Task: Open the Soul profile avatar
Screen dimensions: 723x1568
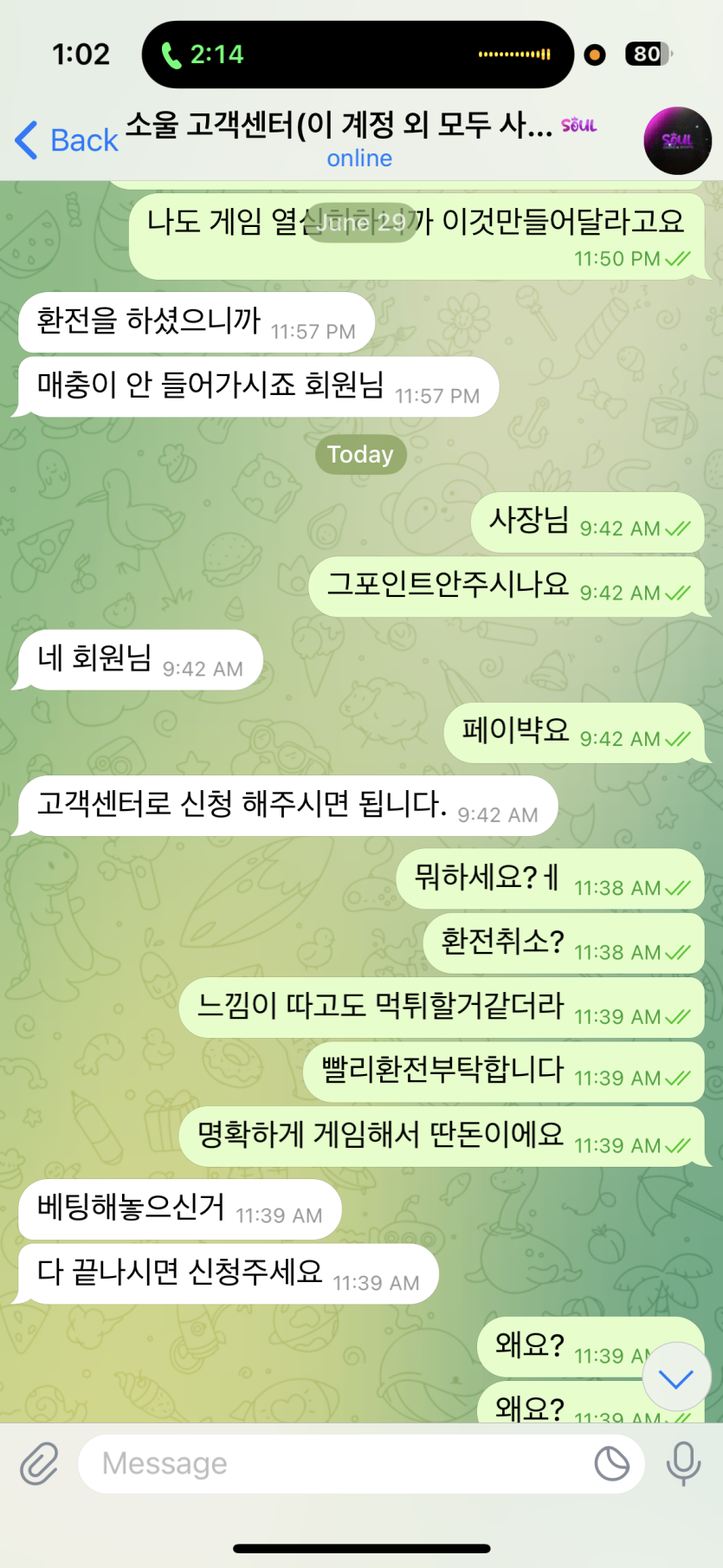Action: tap(677, 140)
